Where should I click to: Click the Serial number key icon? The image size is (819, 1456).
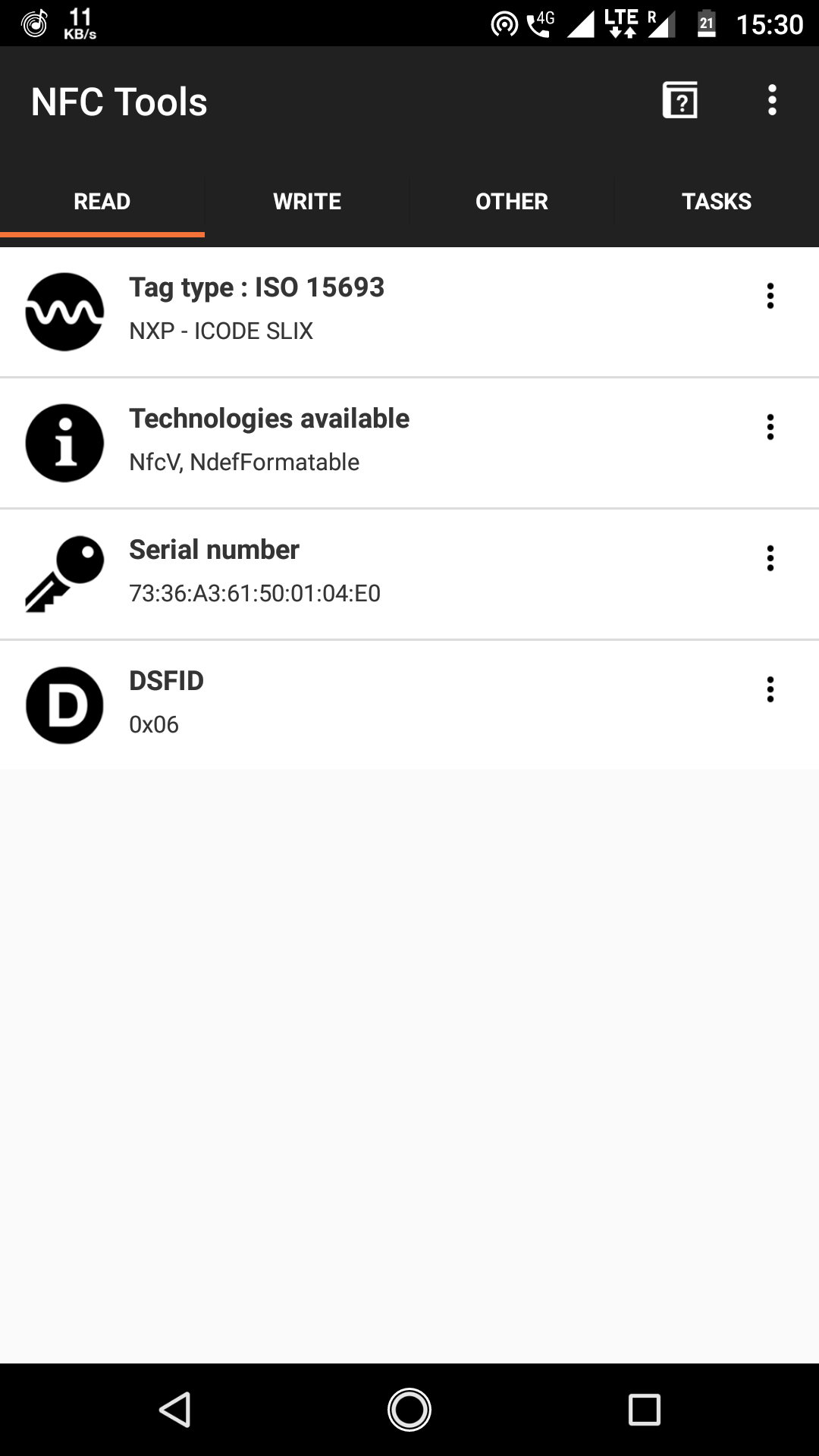tap(64, 573)
